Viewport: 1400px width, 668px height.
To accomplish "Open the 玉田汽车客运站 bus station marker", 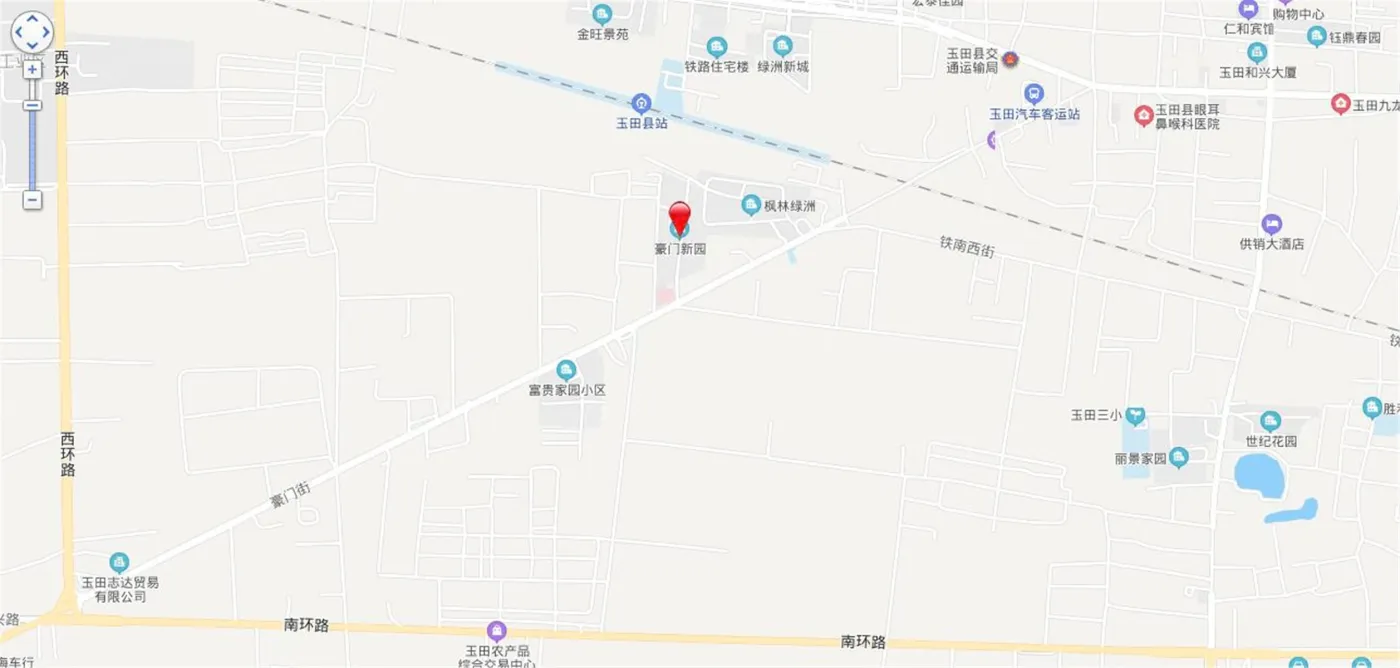I will (x=1034, y=94).
